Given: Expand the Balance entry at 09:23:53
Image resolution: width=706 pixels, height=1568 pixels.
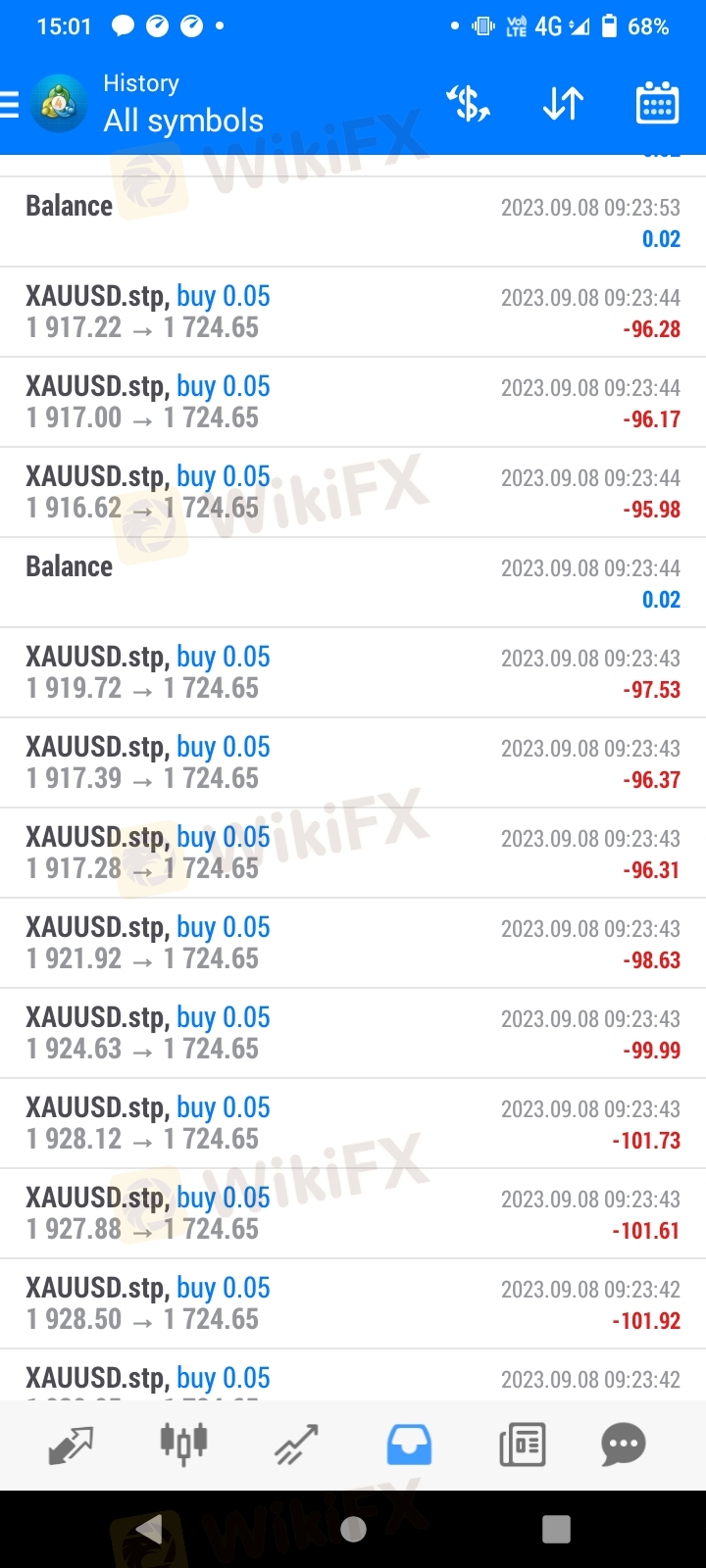Looking at the screenshot, I should (353, 221).
